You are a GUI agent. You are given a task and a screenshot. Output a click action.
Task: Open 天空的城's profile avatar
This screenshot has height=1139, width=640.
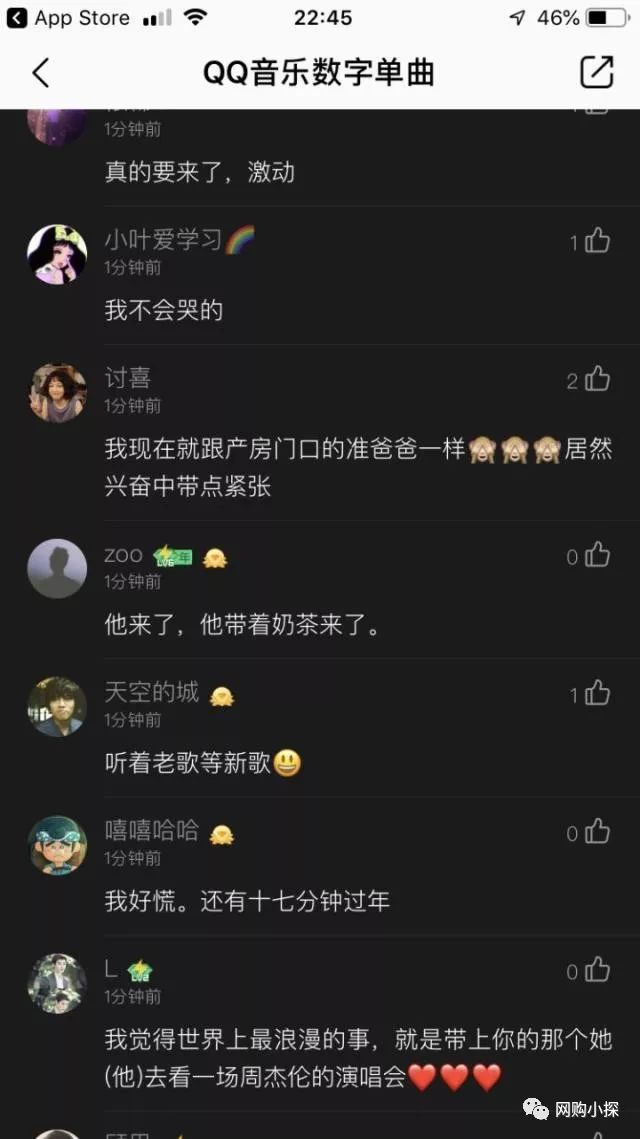coord(57,707)
